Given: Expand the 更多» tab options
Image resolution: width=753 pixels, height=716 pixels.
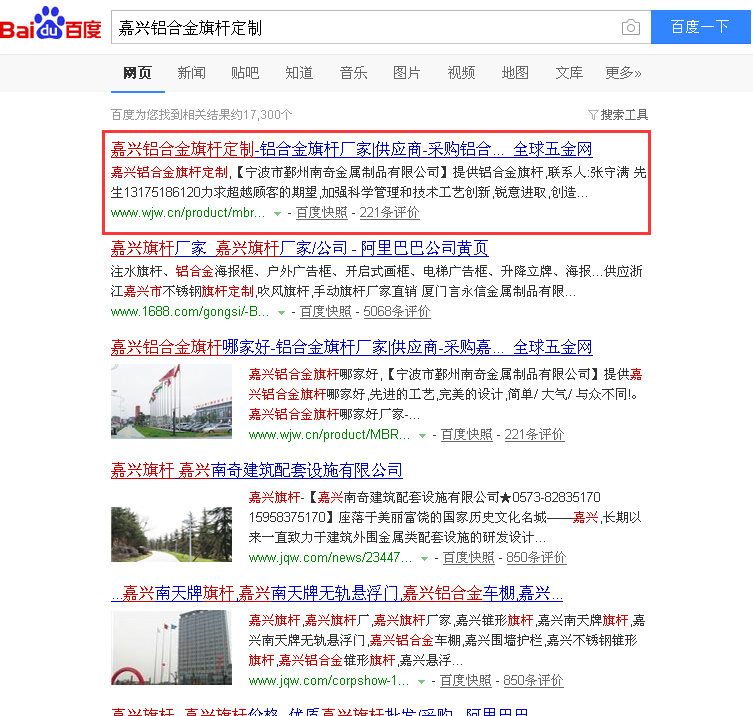Looking at the screenshot, I should (x=623, y=73).
